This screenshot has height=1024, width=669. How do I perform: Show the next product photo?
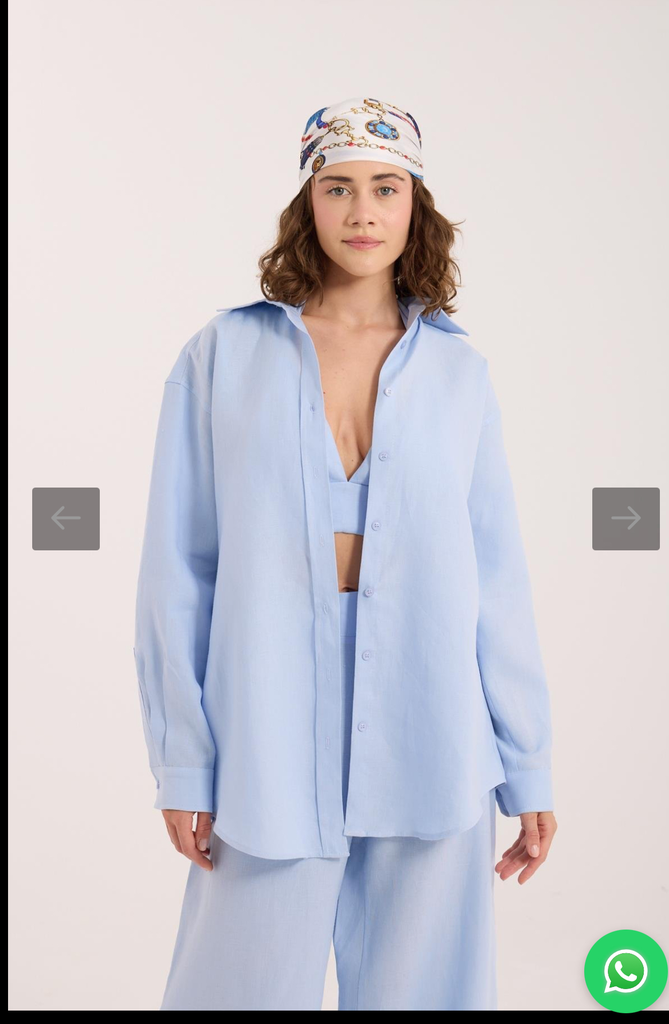click(625, 518)
